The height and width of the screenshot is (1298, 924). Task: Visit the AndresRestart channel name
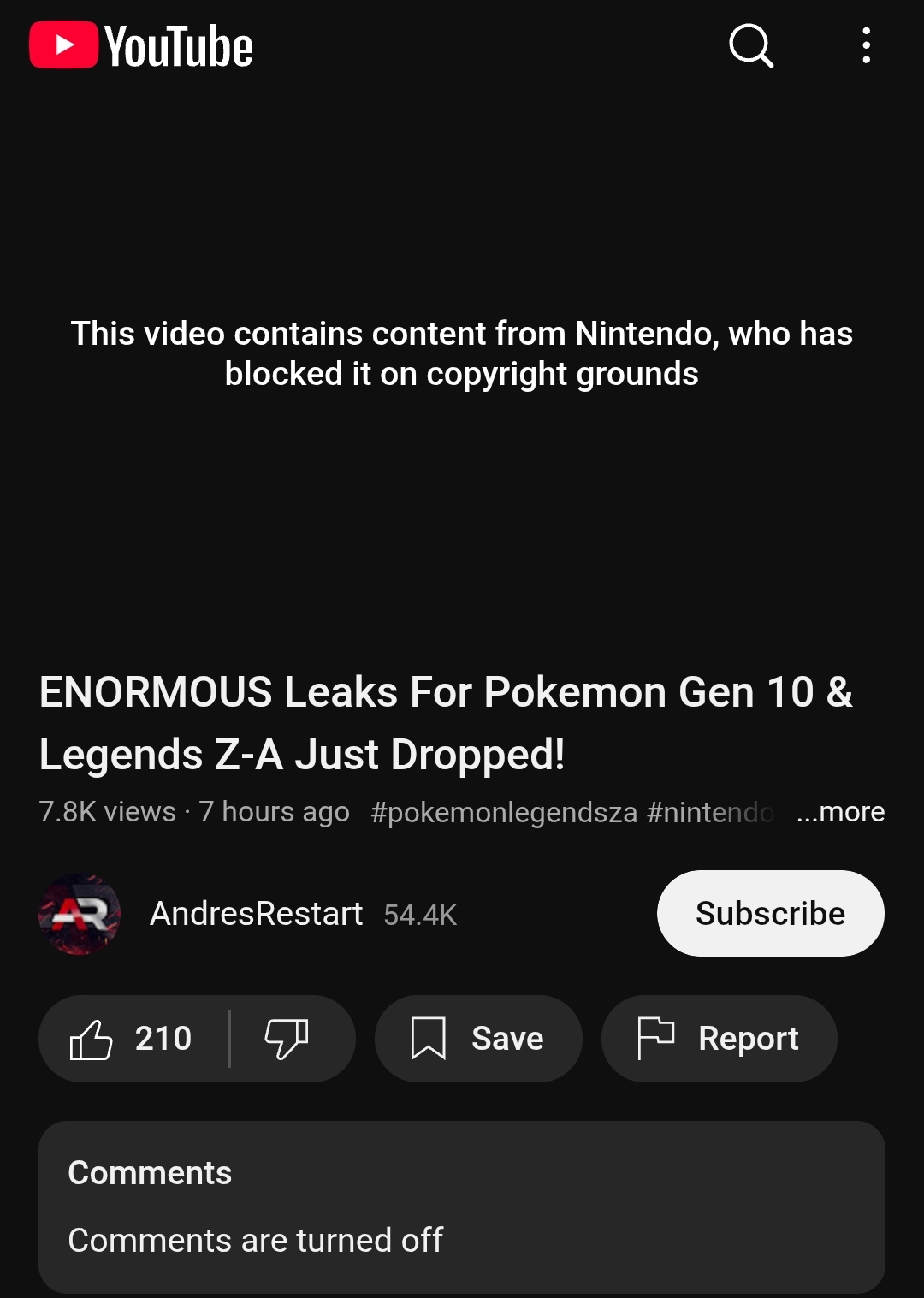click(256, 914)
